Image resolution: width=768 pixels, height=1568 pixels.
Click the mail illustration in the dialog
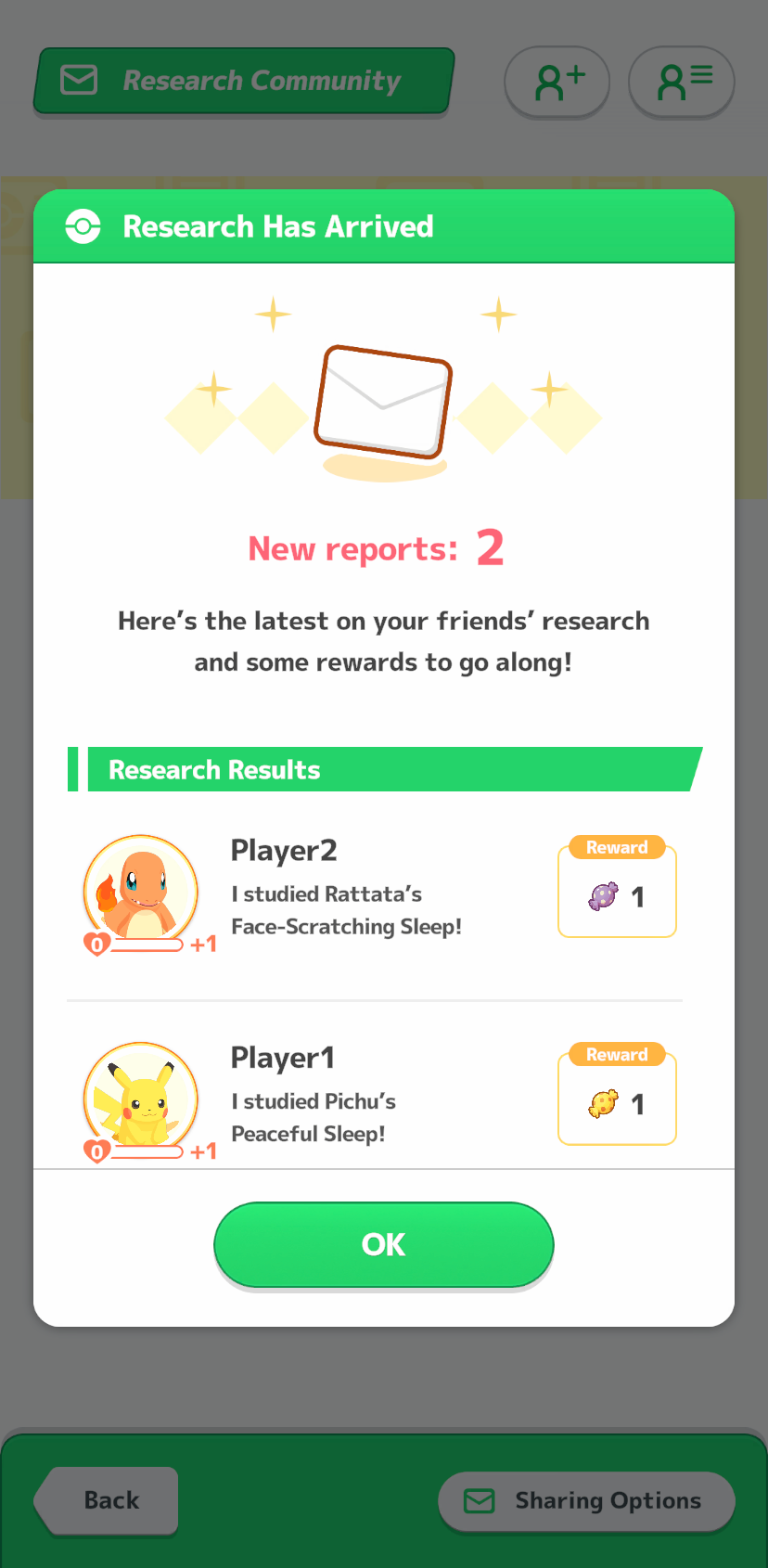383,401
